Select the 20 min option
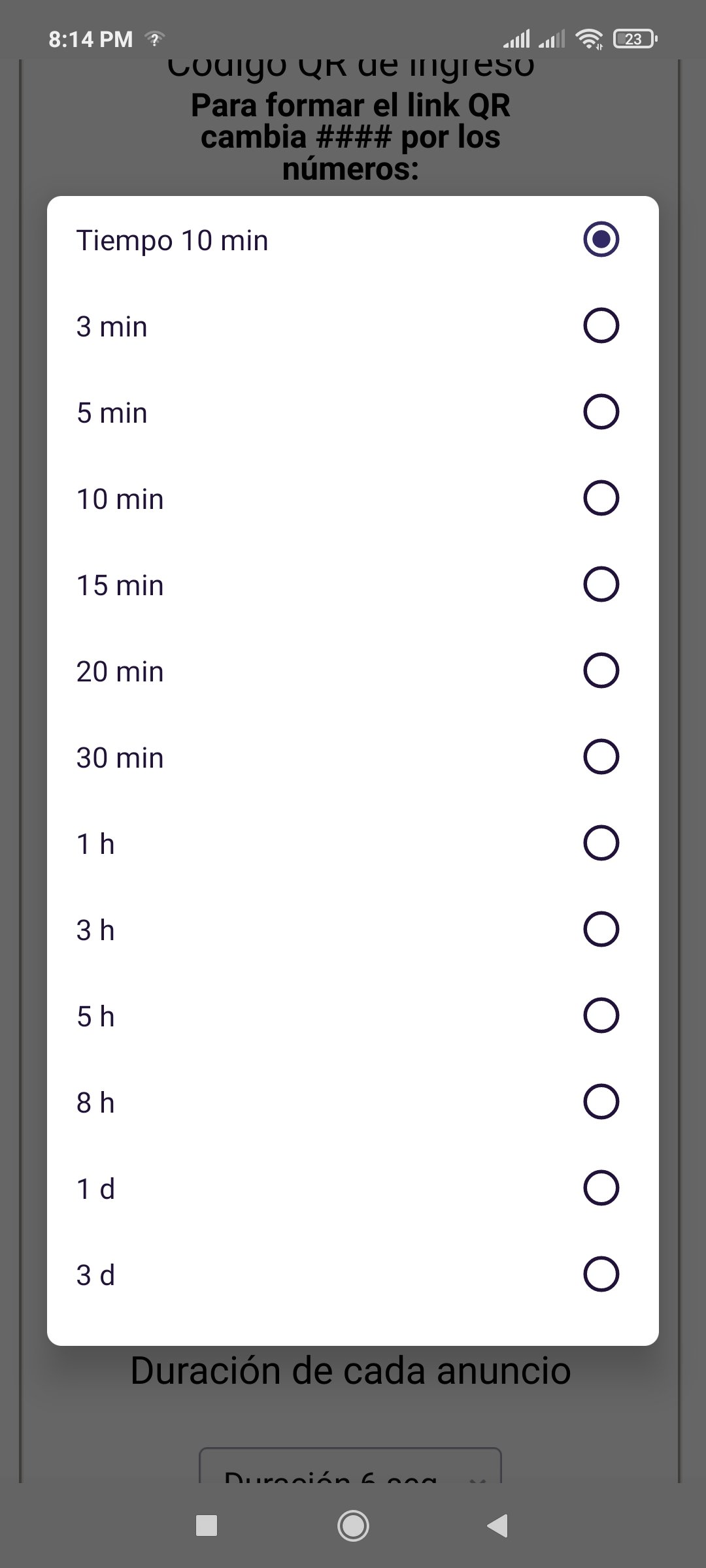 (353, 671)
